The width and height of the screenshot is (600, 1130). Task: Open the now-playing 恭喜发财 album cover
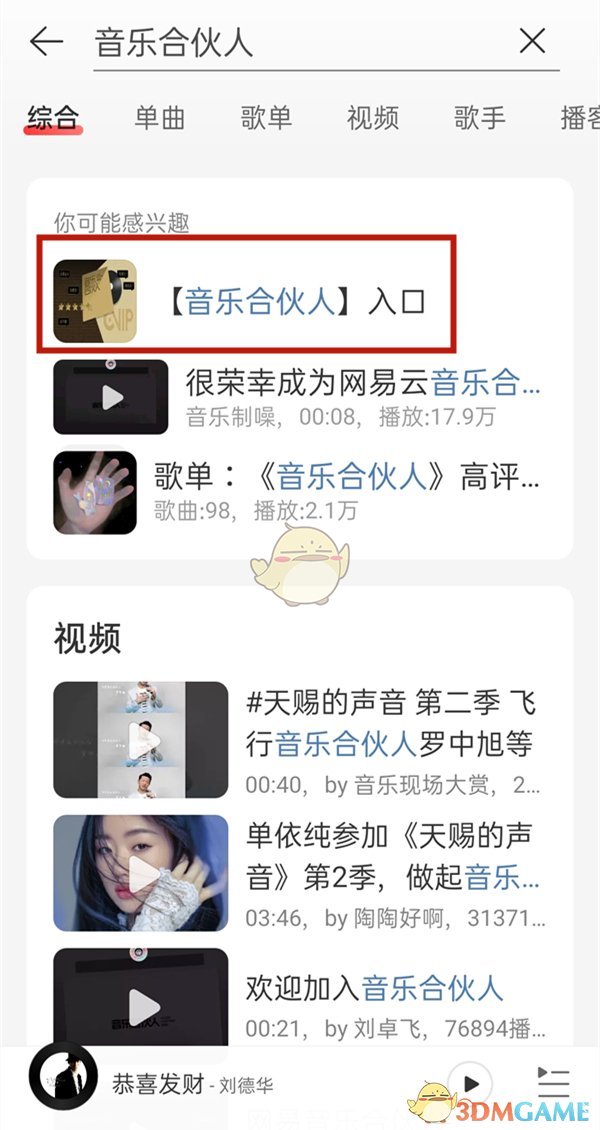coord(62,1083)
